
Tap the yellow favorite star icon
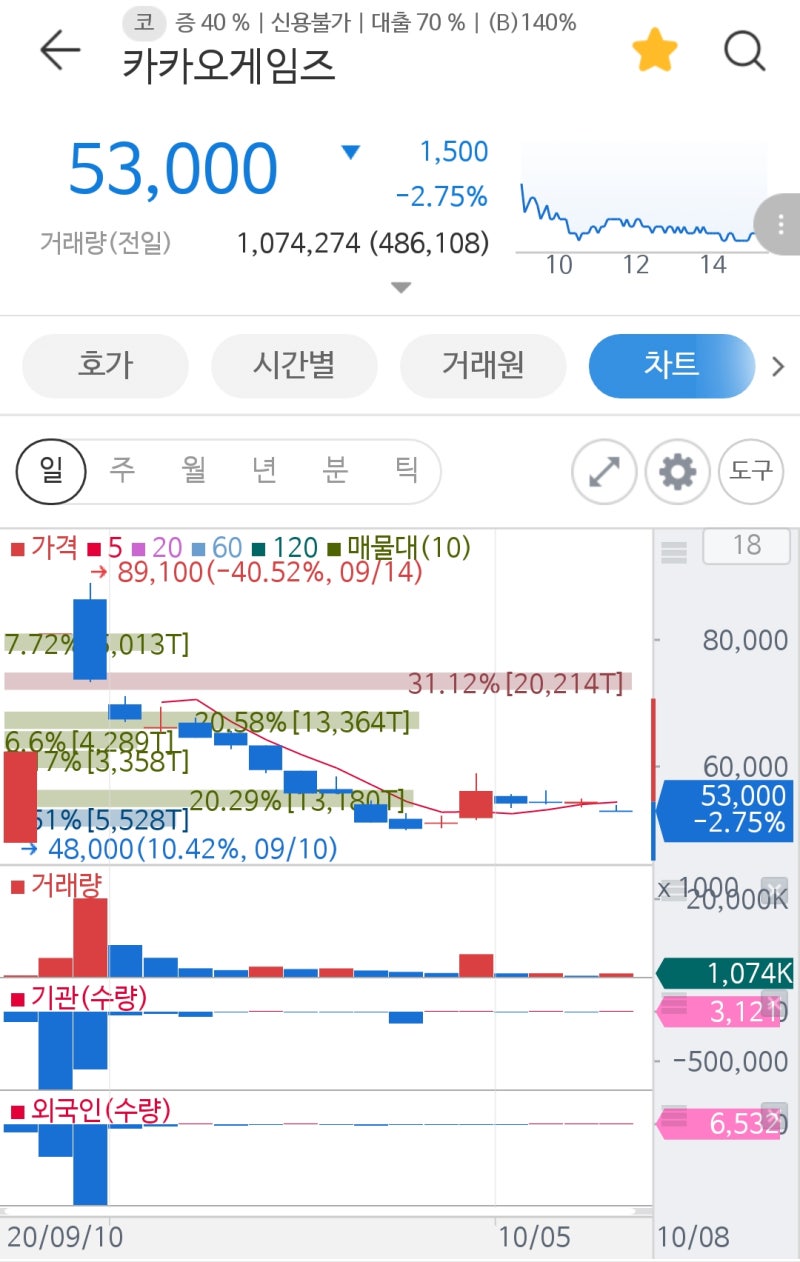[655, 49]
